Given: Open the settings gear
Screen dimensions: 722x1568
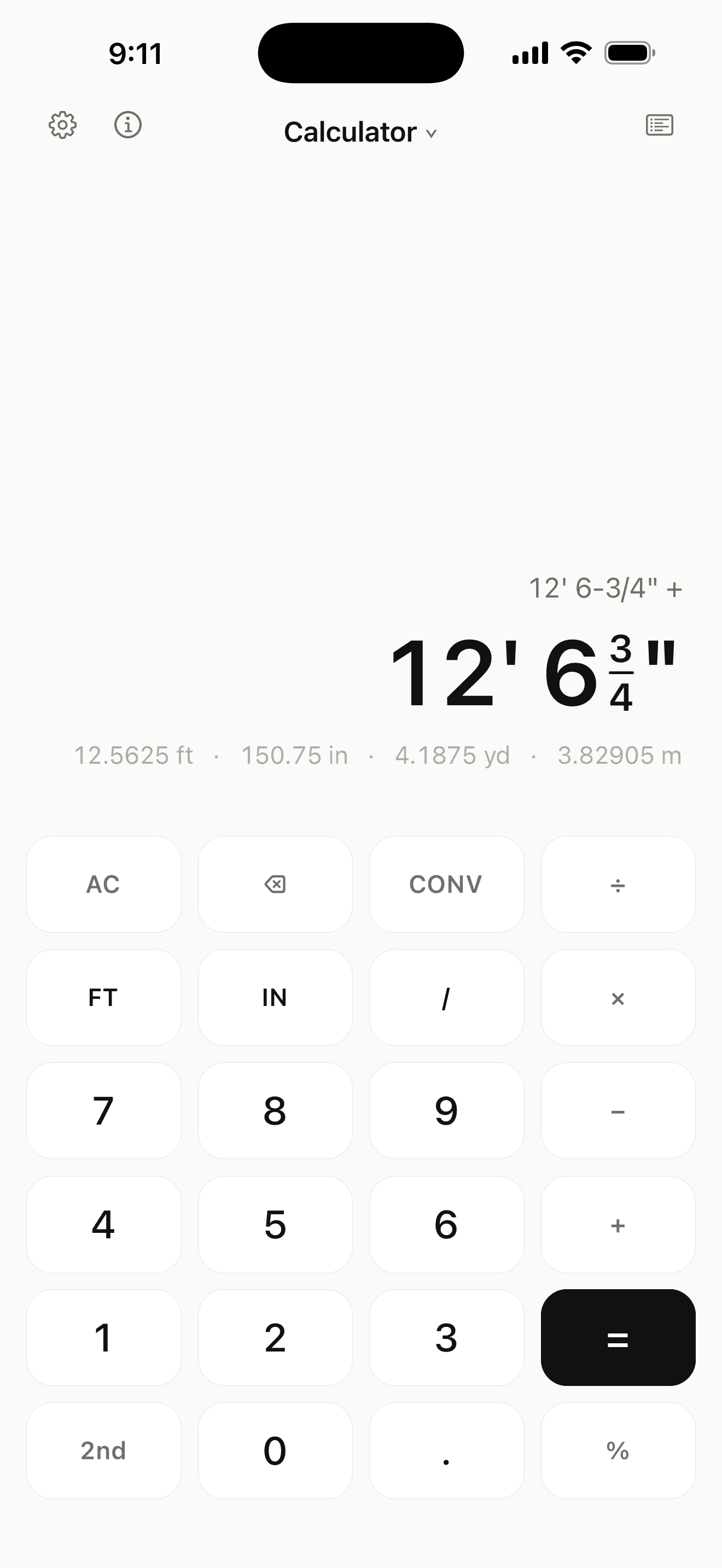Looking at the screenshot, I should (63, 125).
